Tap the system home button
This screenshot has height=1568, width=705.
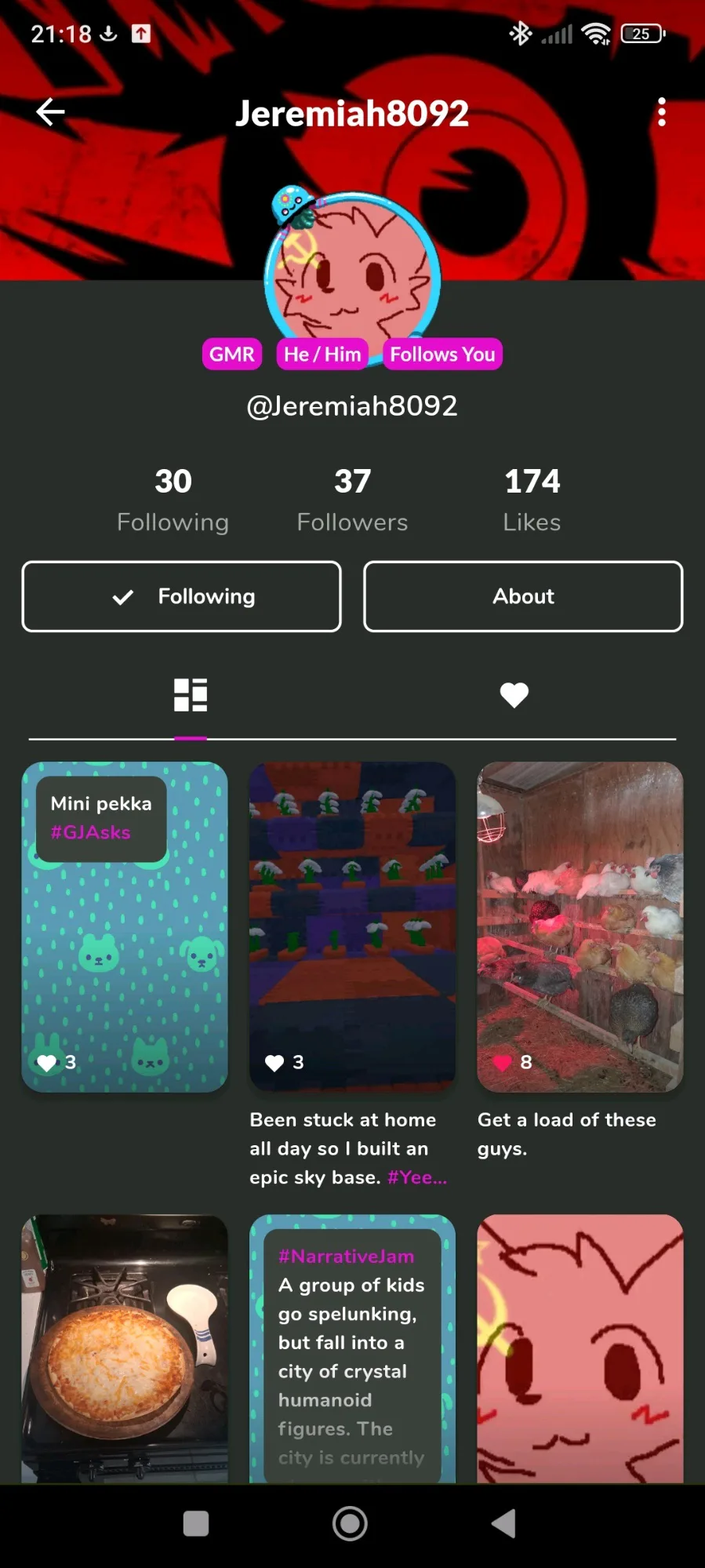[x=350, y=1523]
